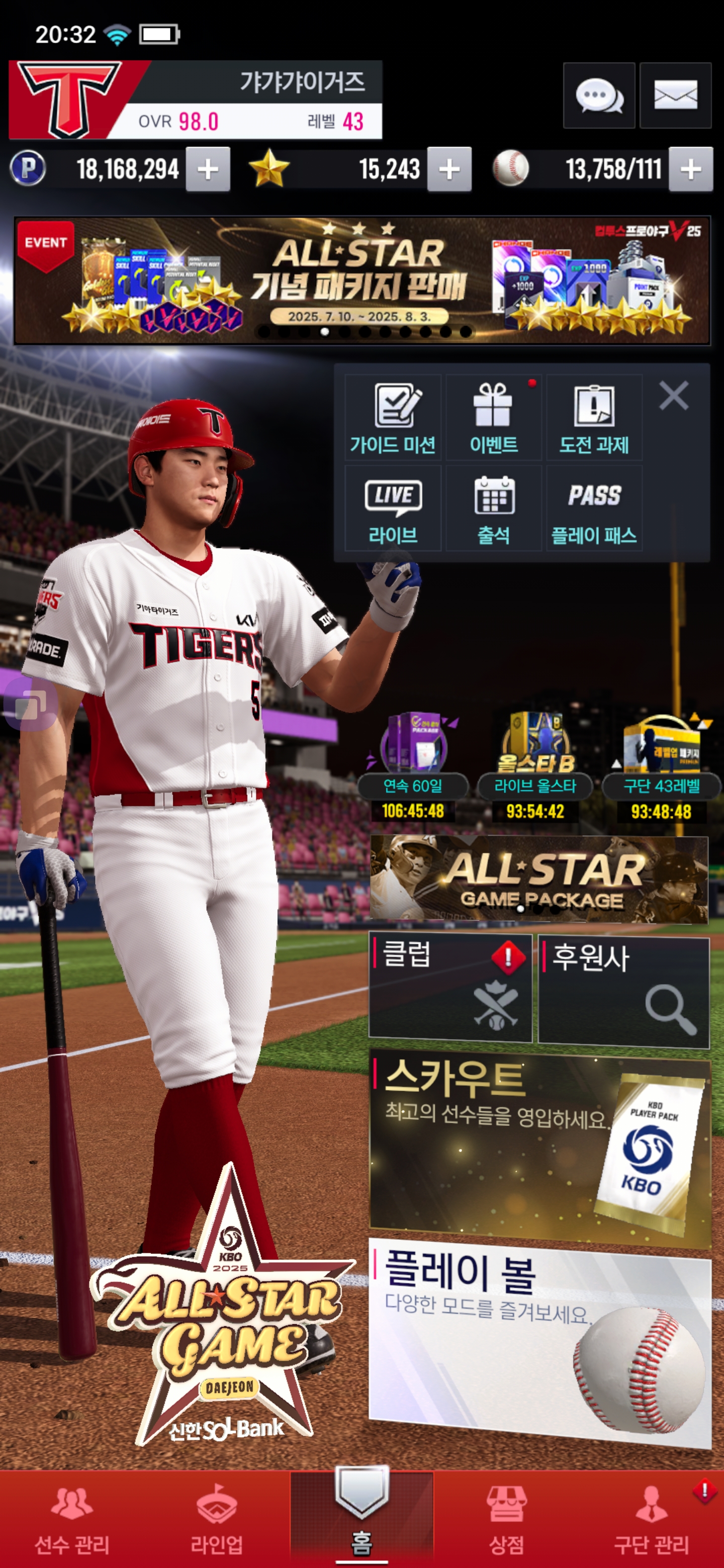The height and width of the screenshot is (1568, 724).
Task: Open the 연속 60일 package offer
Action: click(413, 767)
